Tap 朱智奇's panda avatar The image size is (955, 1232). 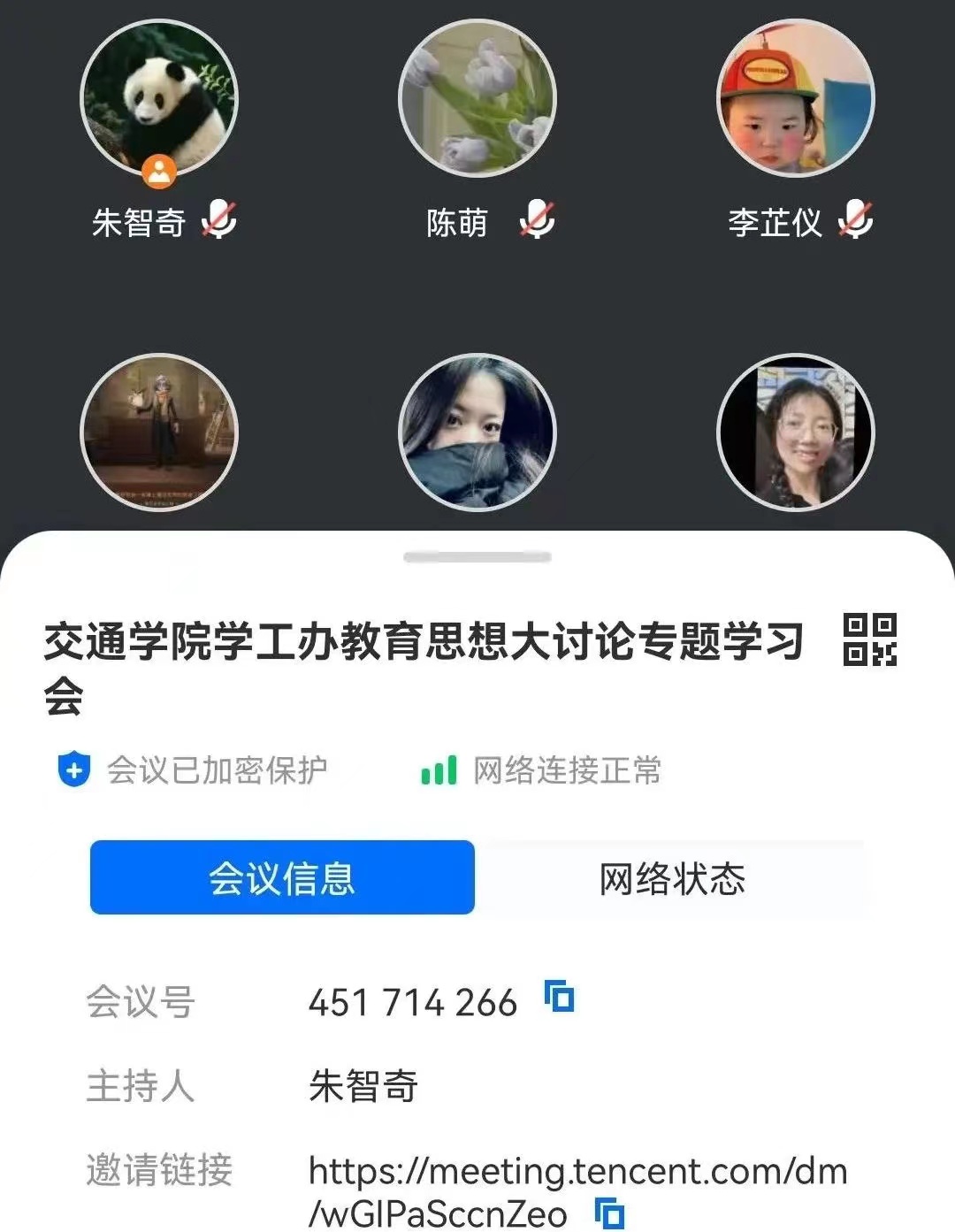tap(159, 97)
